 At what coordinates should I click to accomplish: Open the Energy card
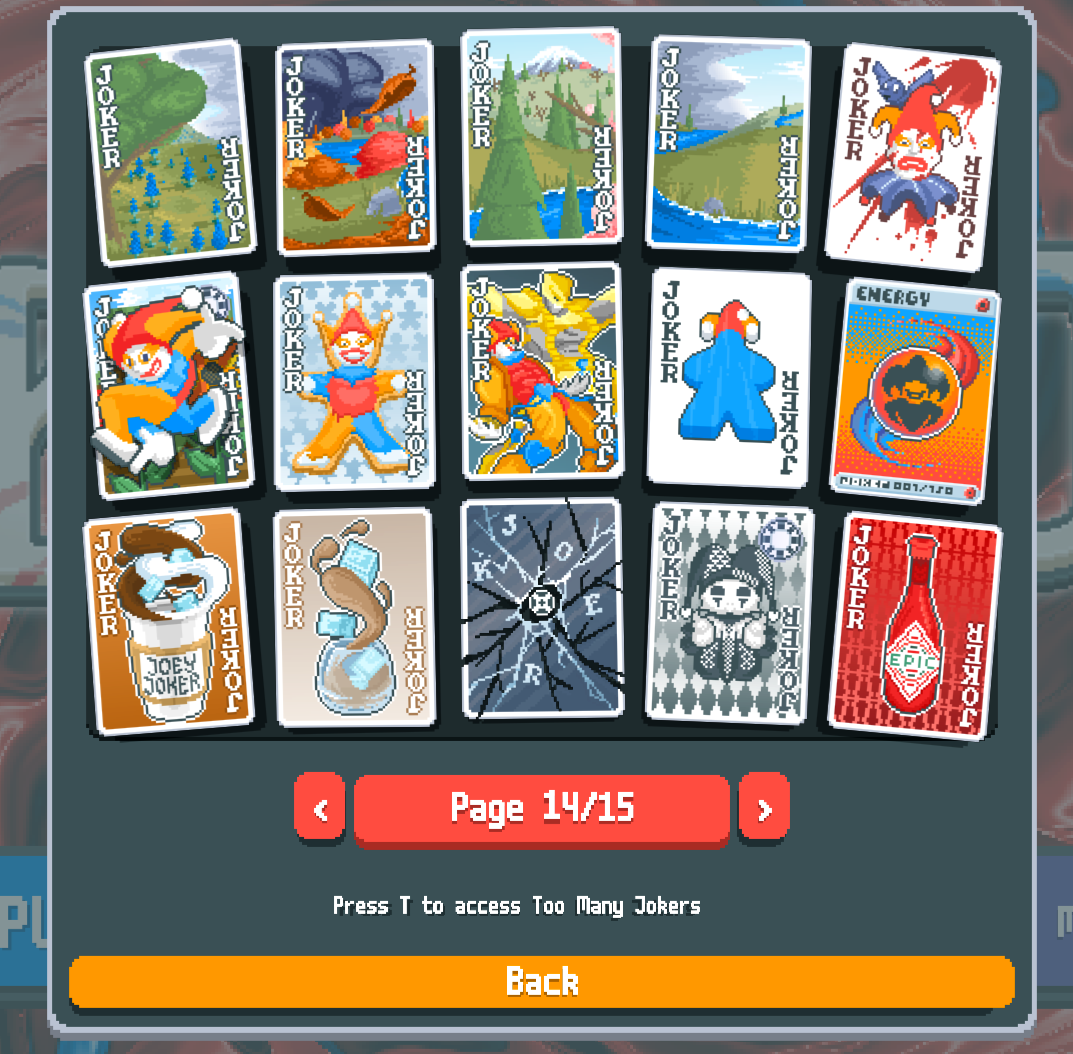pyautogui.click(x=914, y=391)
